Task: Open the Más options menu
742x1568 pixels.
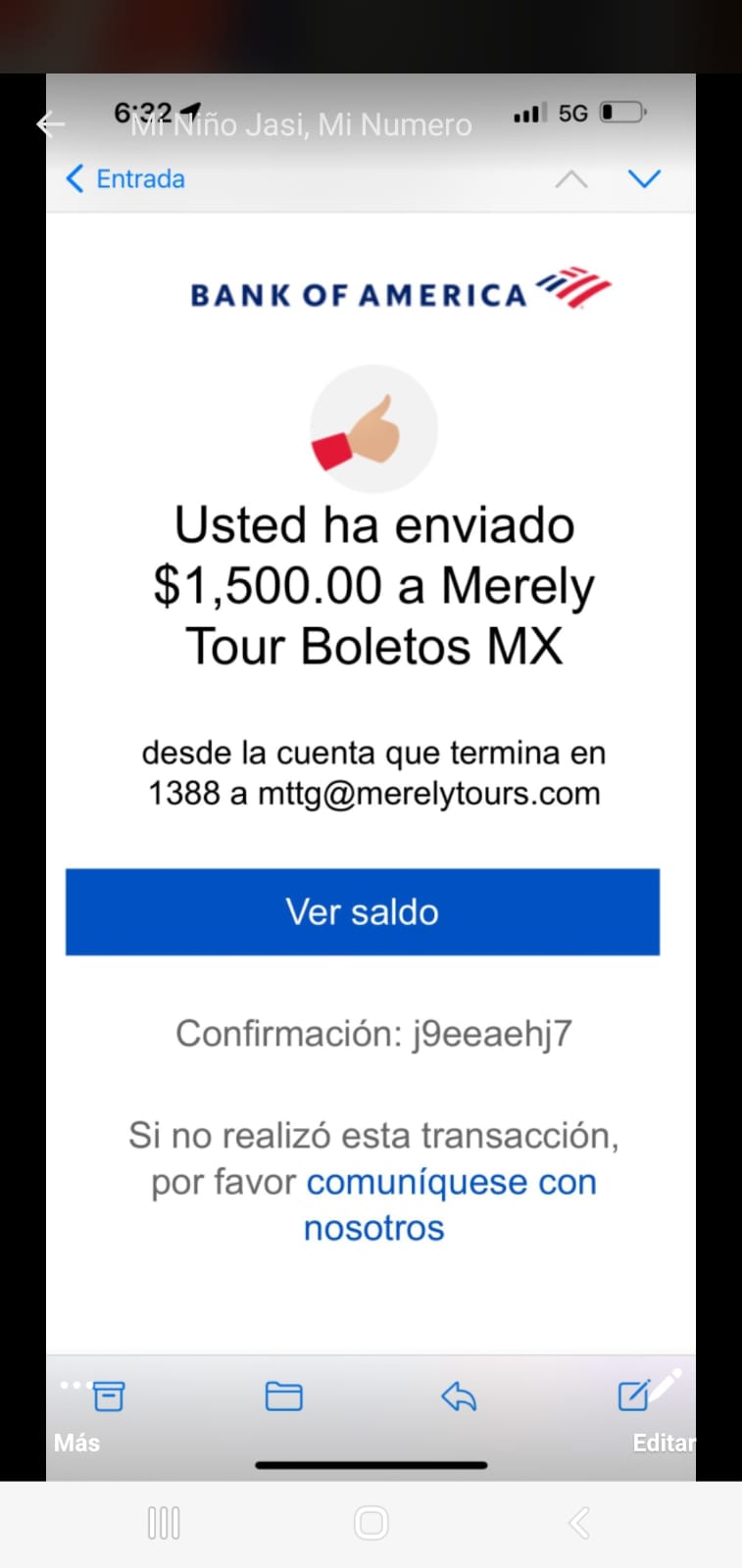Action: pos(76,1414)
